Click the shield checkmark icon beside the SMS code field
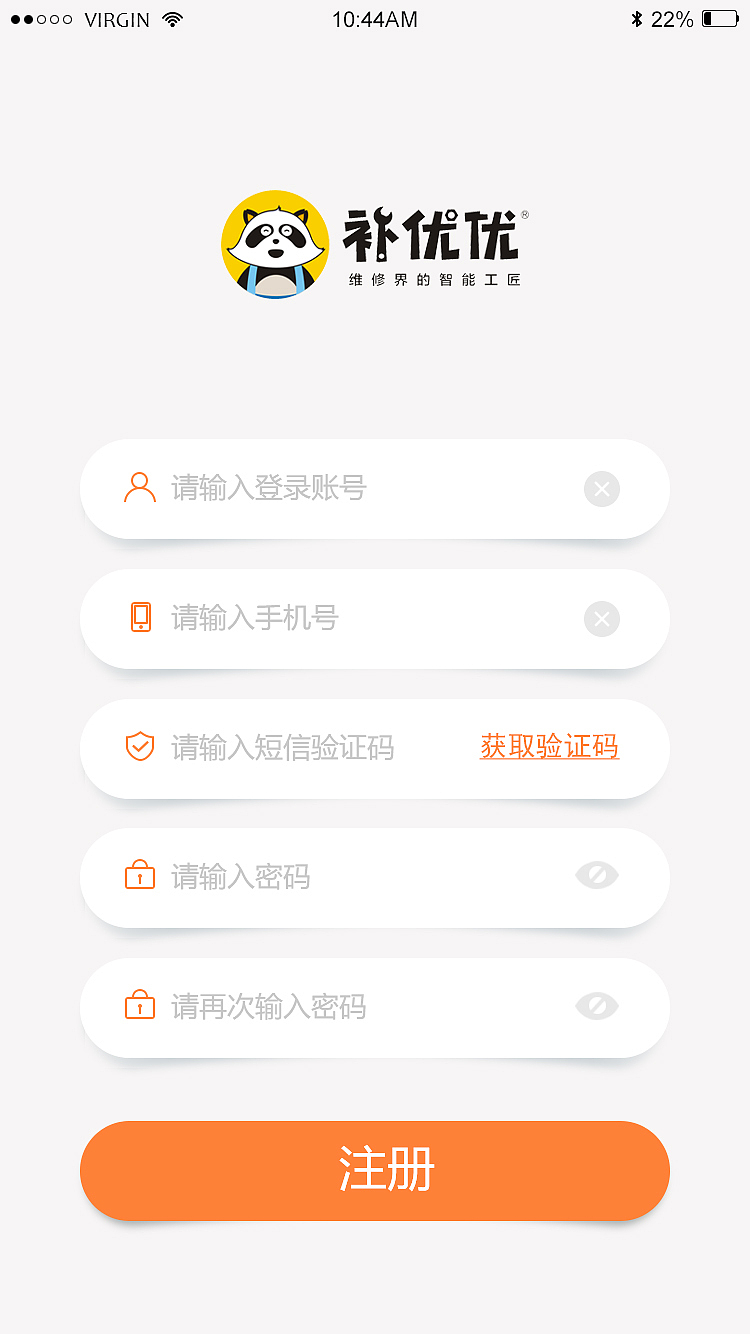The width and height of the screenshot is (750, 1334). coord(140,747)
